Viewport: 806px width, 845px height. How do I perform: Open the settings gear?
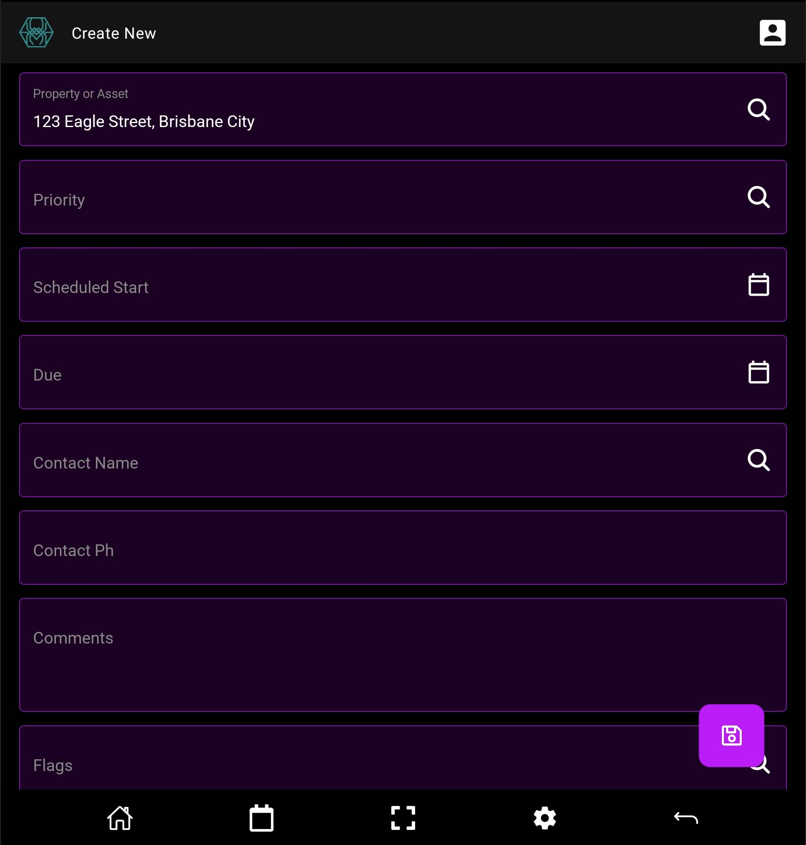[x=544, y=818]
